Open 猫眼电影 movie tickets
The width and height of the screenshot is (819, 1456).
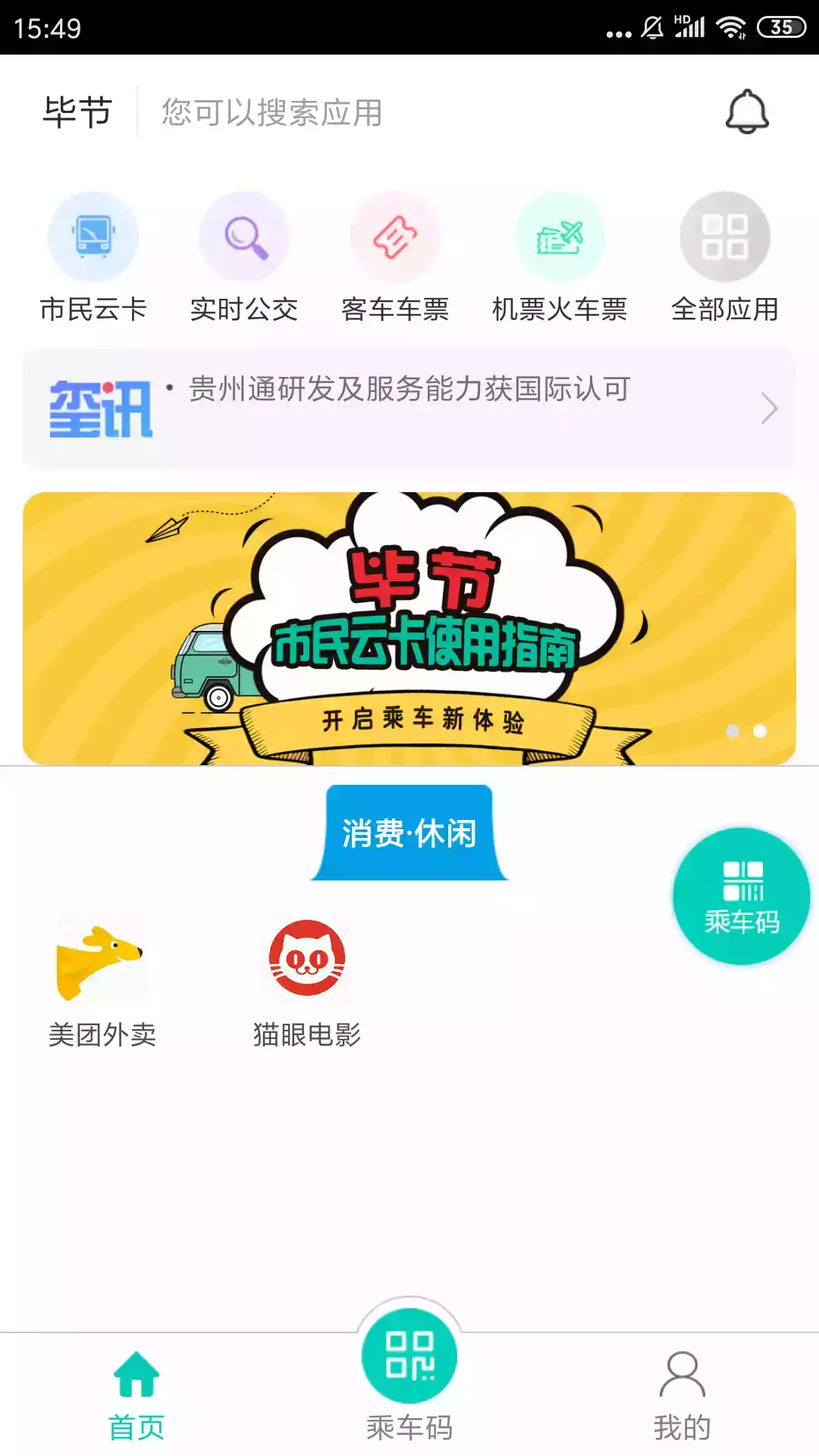306,978
